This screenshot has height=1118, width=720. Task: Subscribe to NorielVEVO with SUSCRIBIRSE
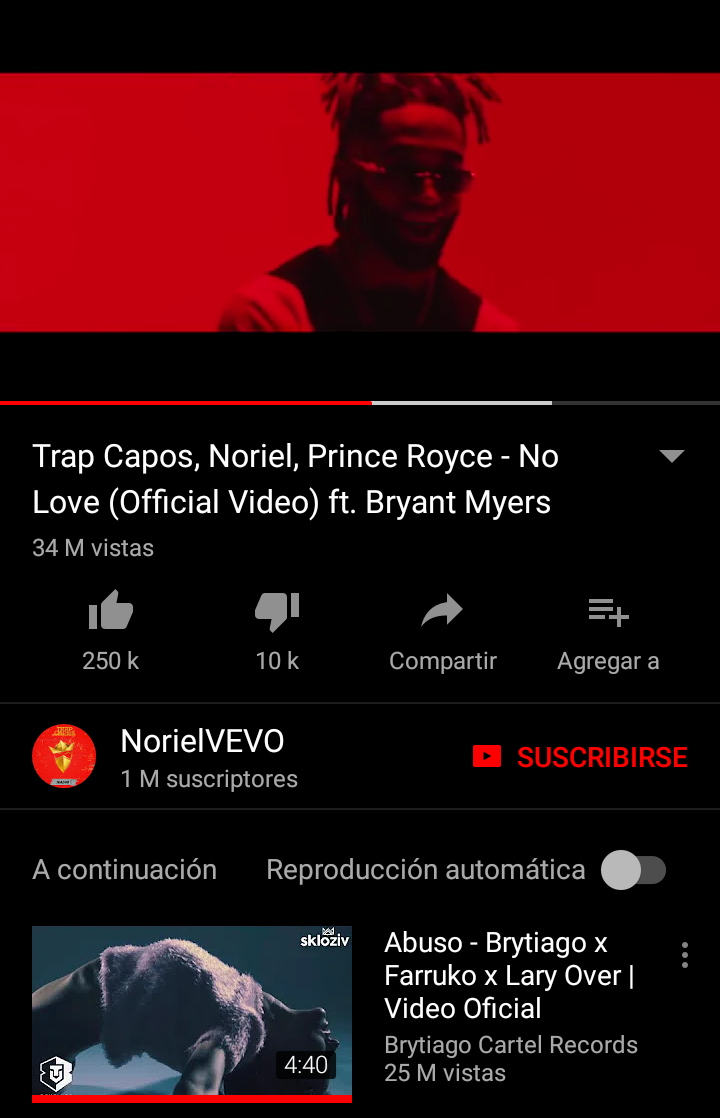tap(581, 757)
